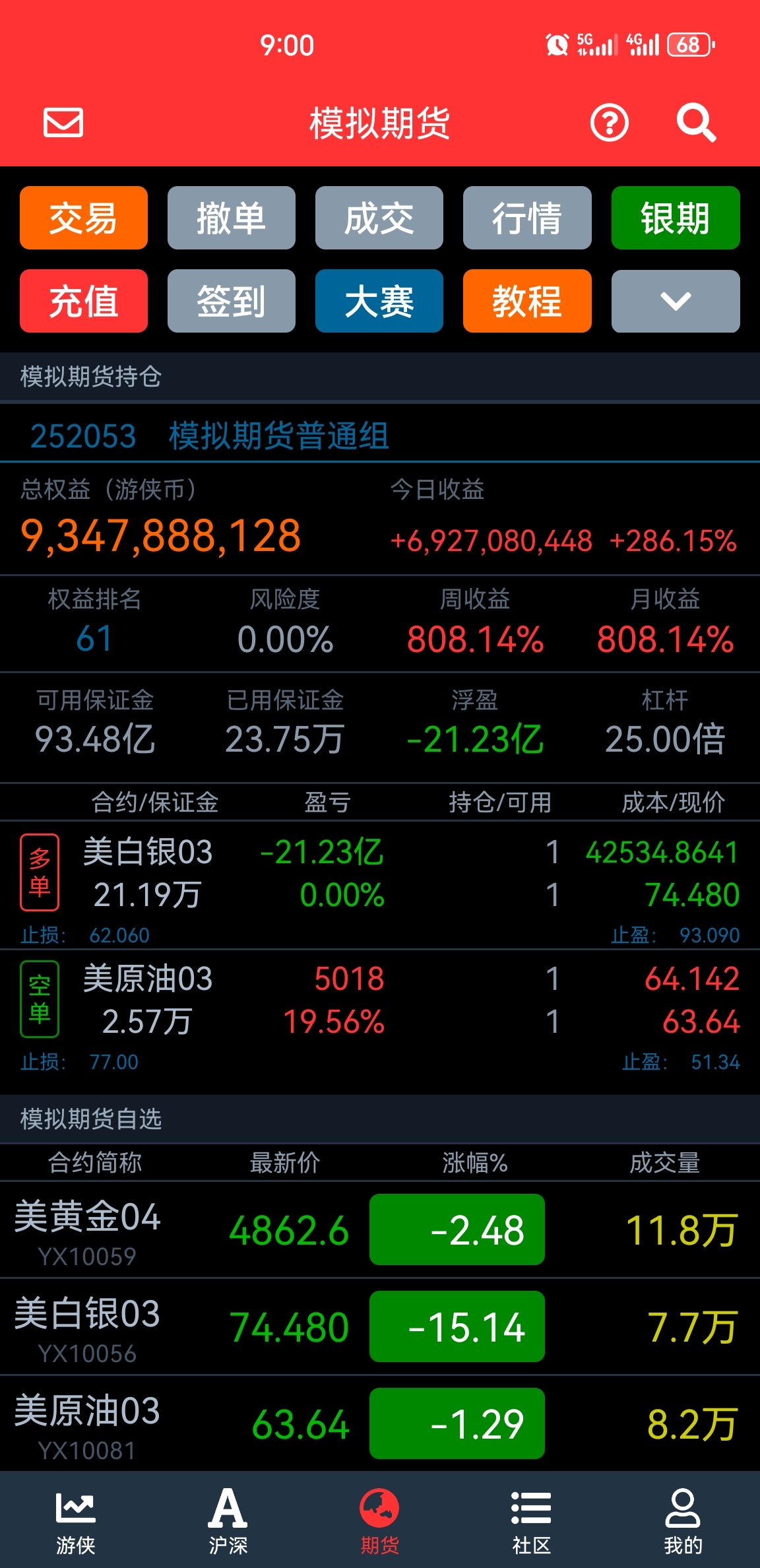Tap 签到 to check in
This screenshot has height=1568, width=760.
coord(231,301)
